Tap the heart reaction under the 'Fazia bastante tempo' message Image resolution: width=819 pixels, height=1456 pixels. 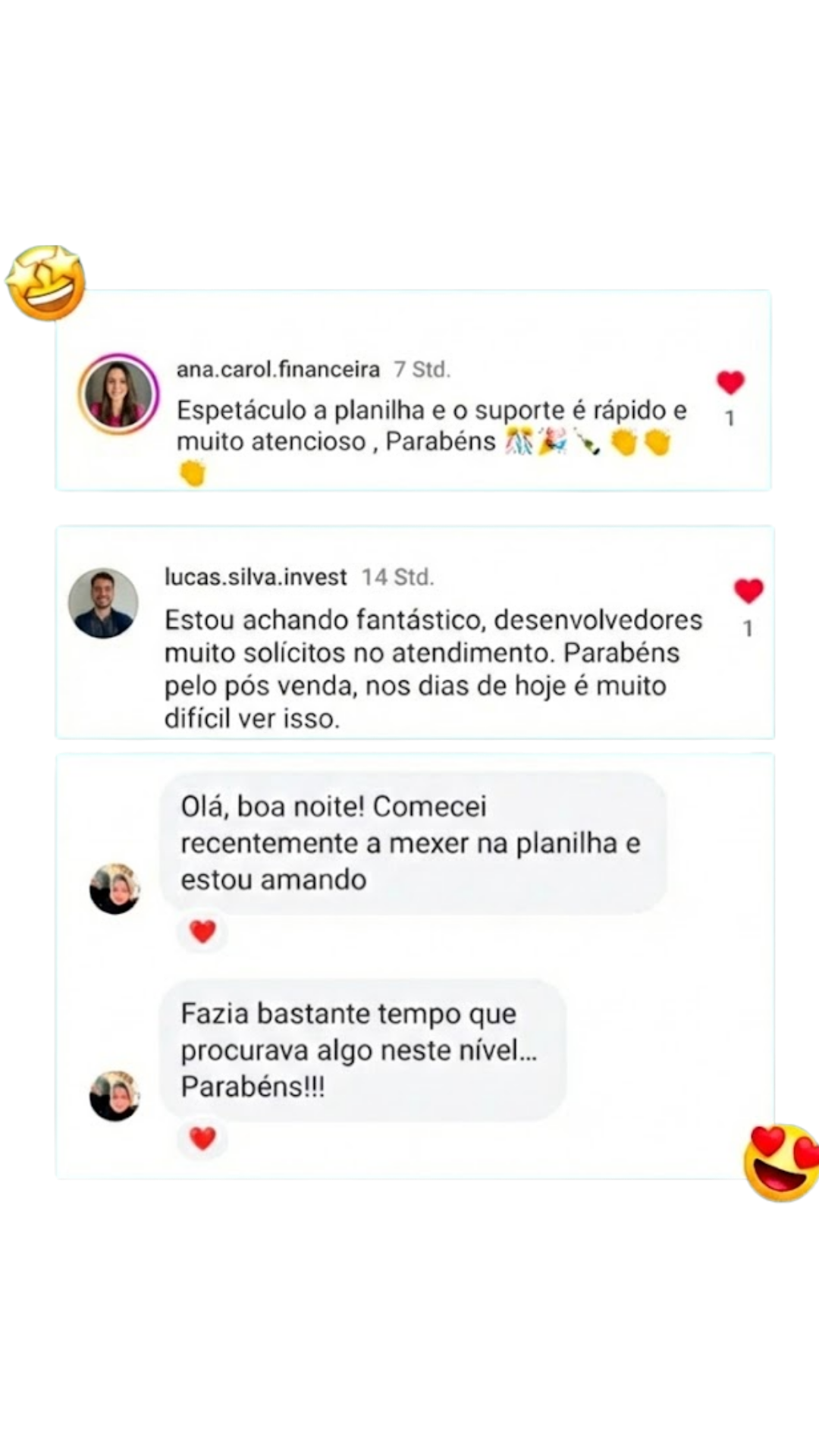pos(202,1137)
